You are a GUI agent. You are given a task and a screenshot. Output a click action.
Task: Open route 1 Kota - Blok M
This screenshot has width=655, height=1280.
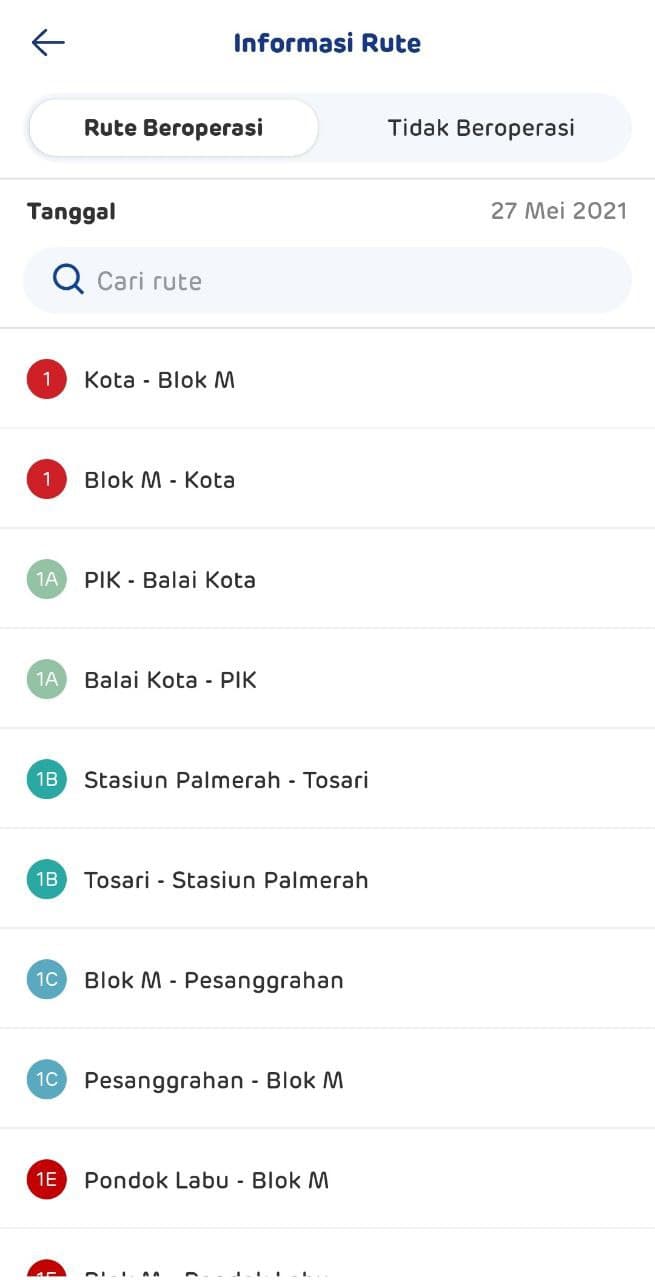click(x=327, y=379)
